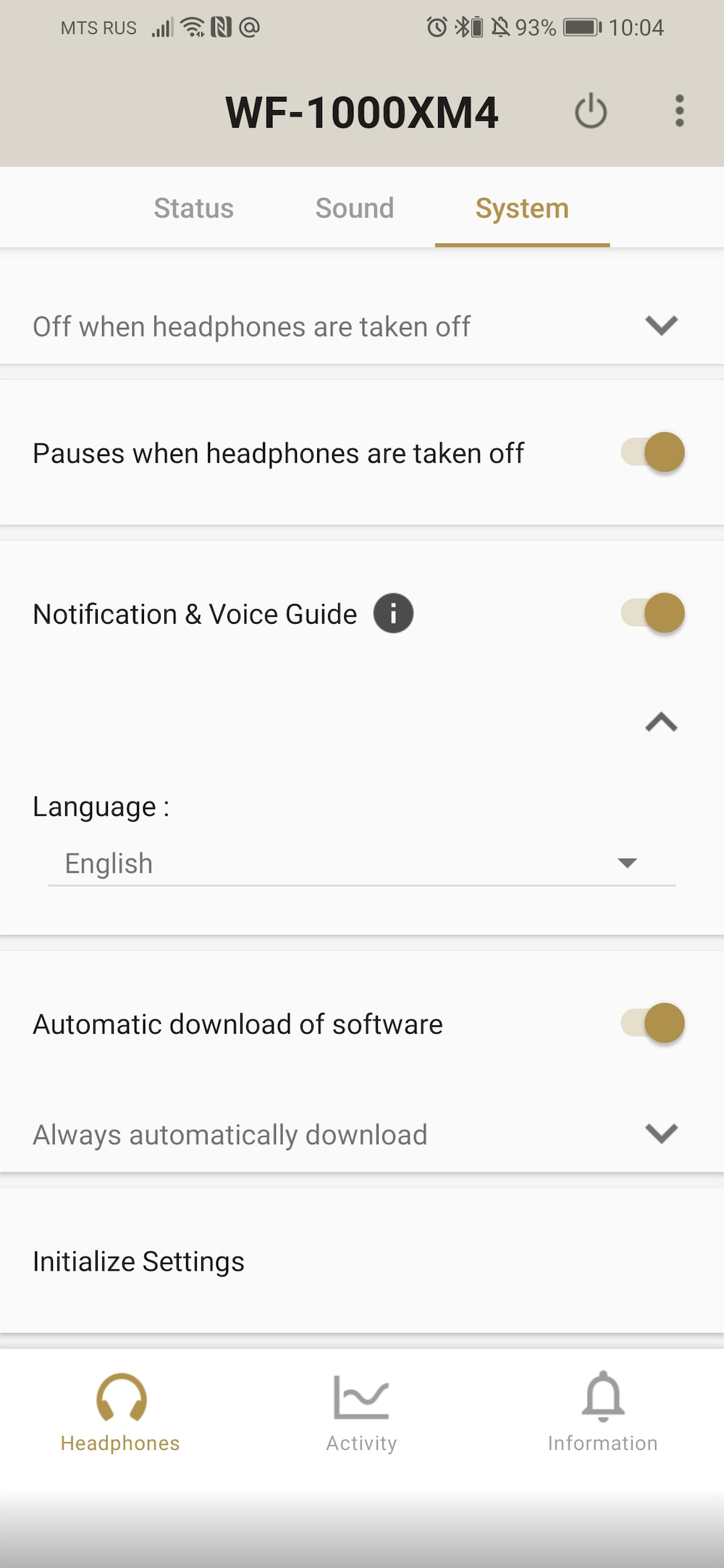
Task: Show info about Notification & Voice Guide
Action: [393, 614]
